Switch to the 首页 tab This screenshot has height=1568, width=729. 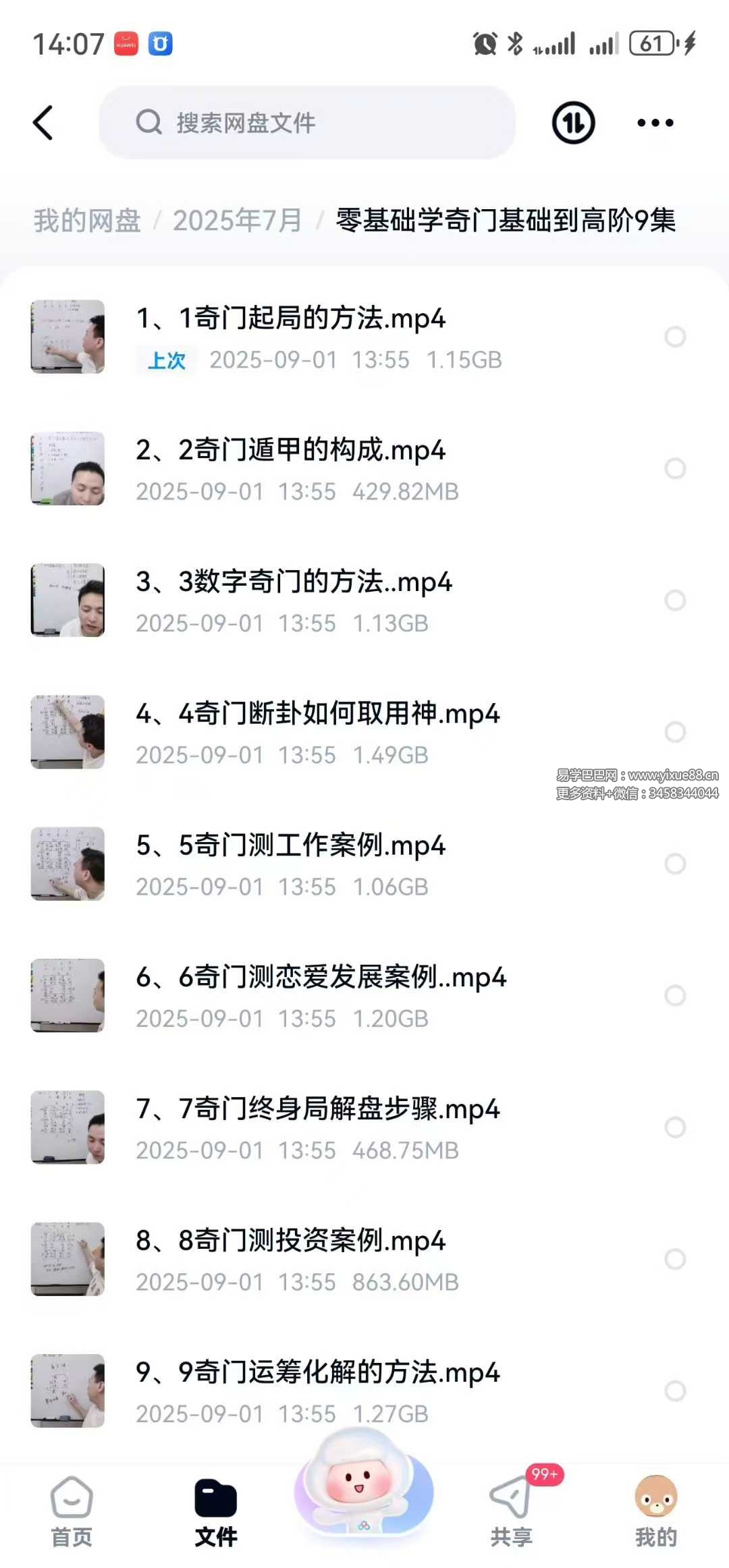point(72,1511)
